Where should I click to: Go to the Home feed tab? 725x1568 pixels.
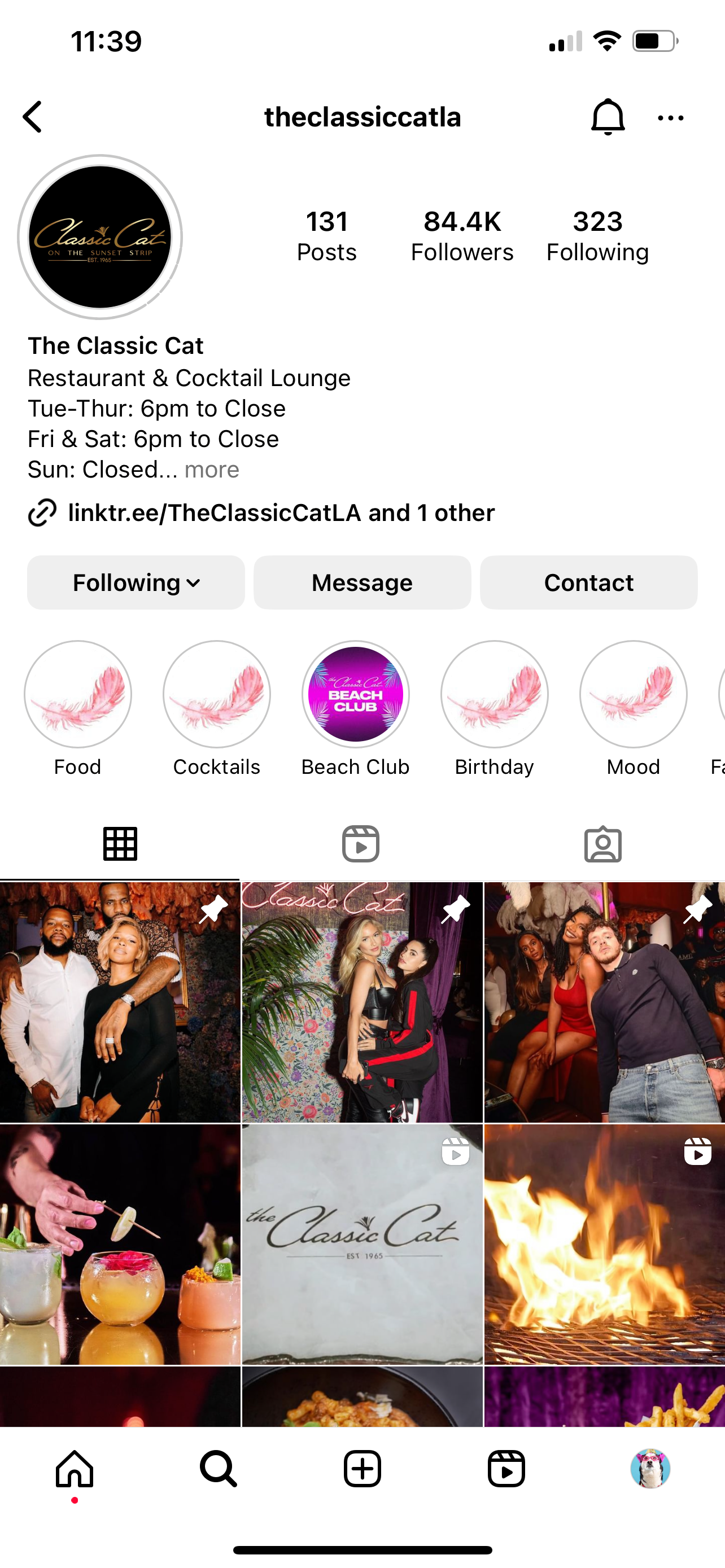(x=75, y=1469)
